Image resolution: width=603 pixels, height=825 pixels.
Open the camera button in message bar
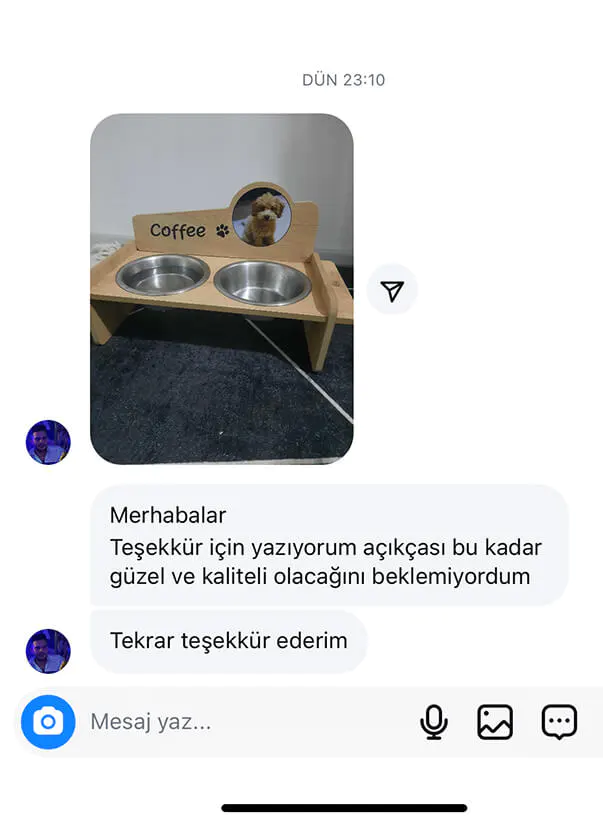[48, 721]
